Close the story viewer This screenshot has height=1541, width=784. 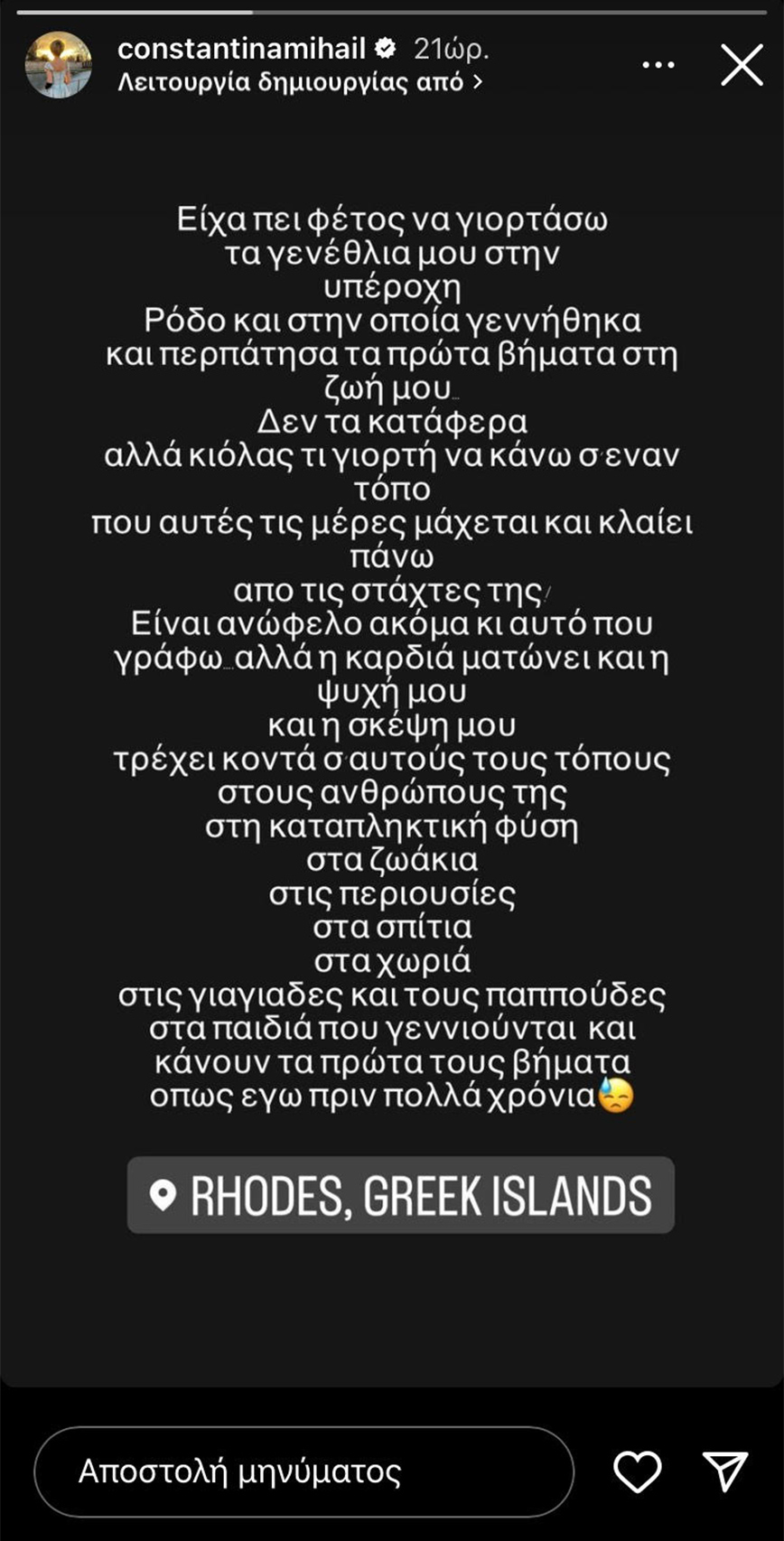pos(742,66)
